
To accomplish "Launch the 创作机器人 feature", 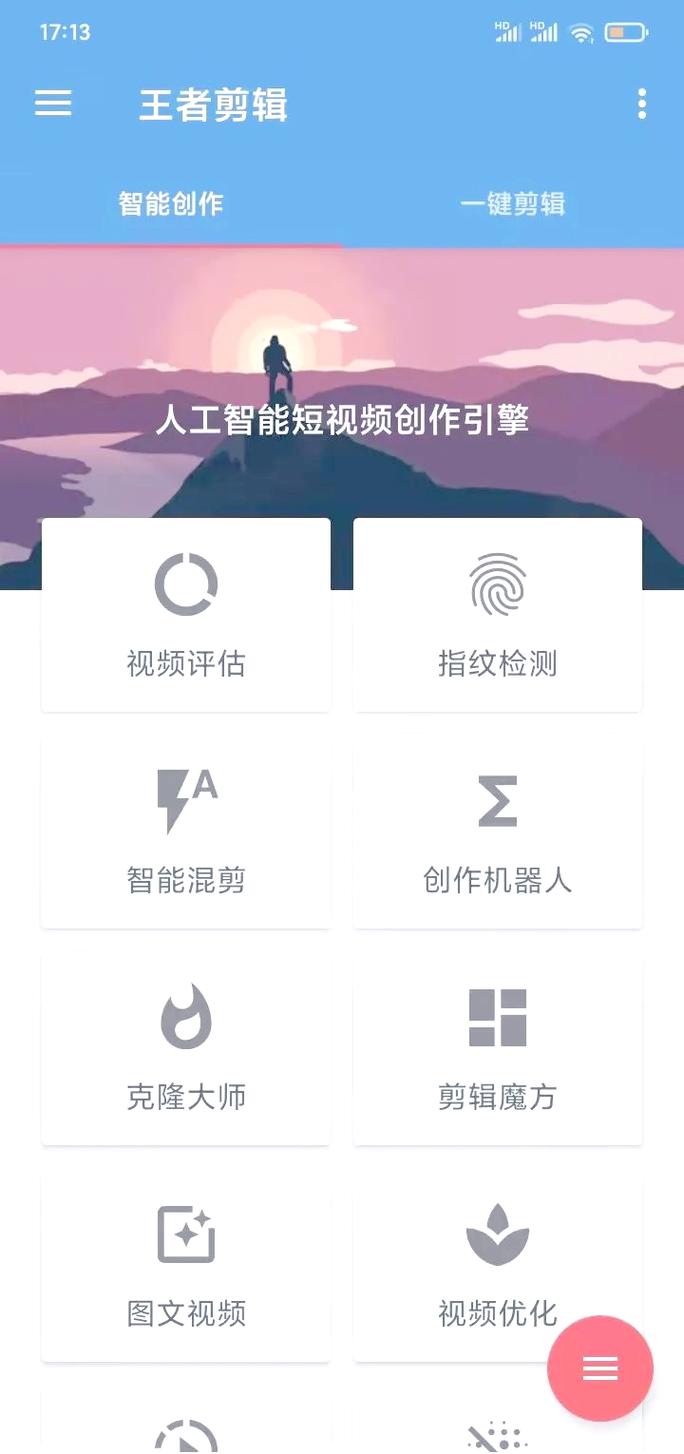I will tap(497, 832).
